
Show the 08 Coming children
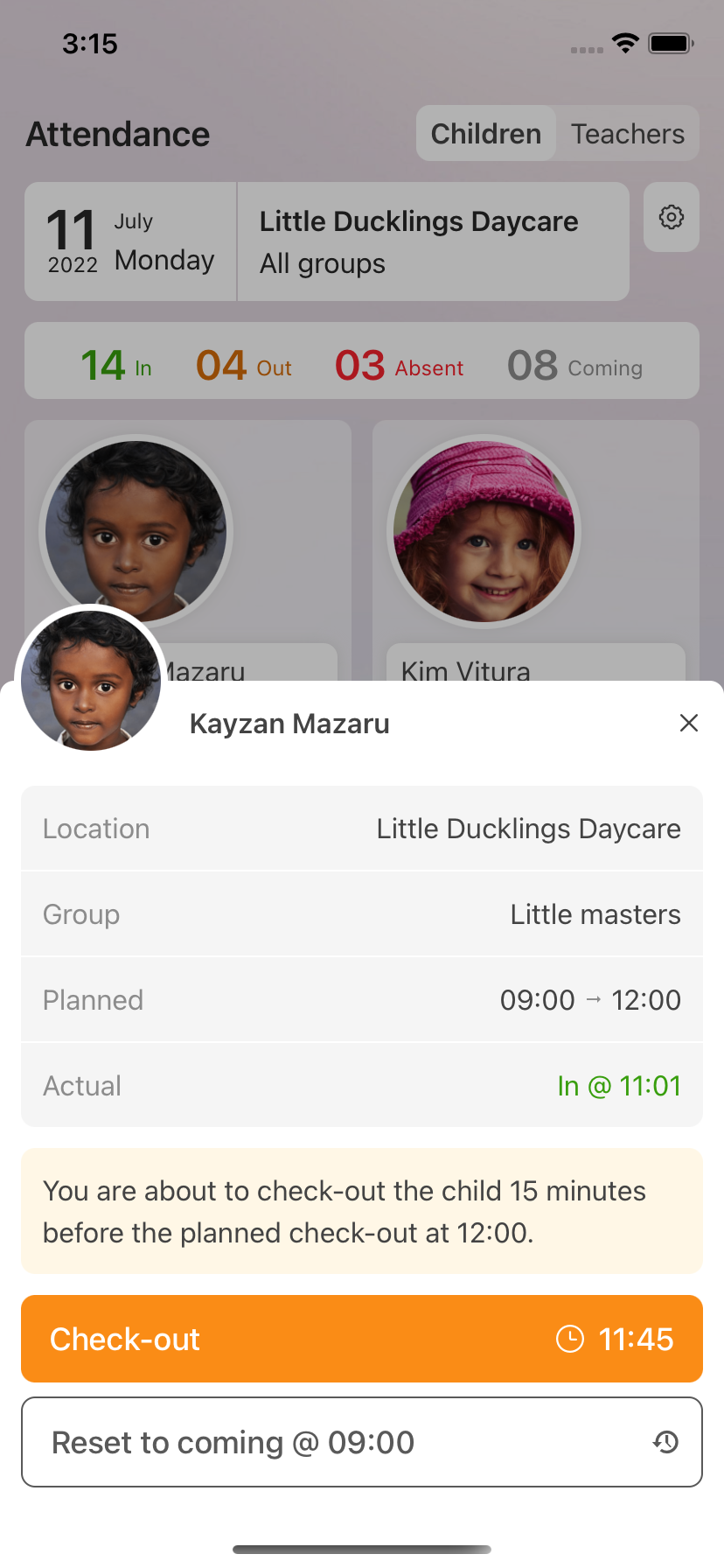pos(574,366)
